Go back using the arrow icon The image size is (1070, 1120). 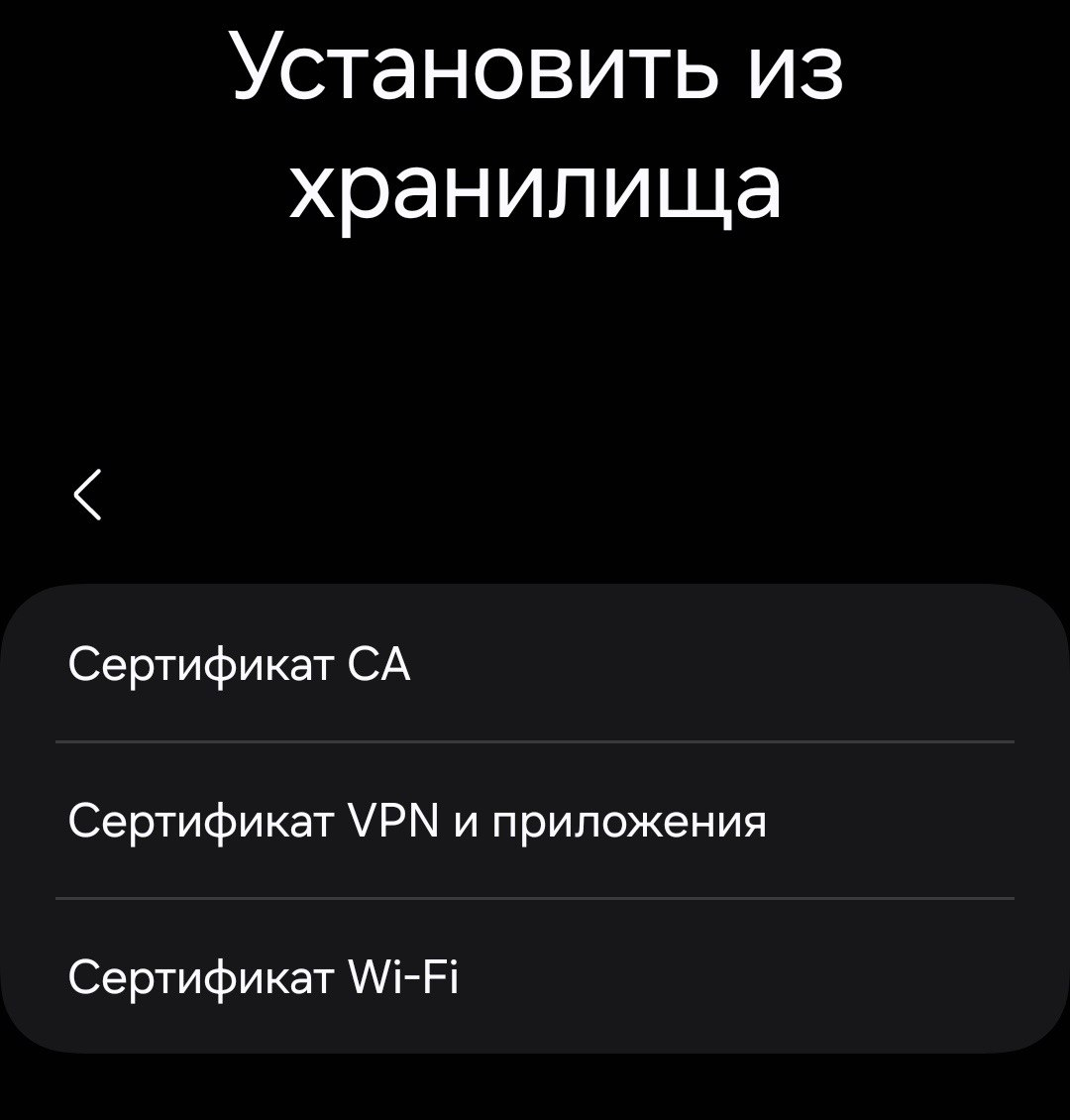point(88,494)
